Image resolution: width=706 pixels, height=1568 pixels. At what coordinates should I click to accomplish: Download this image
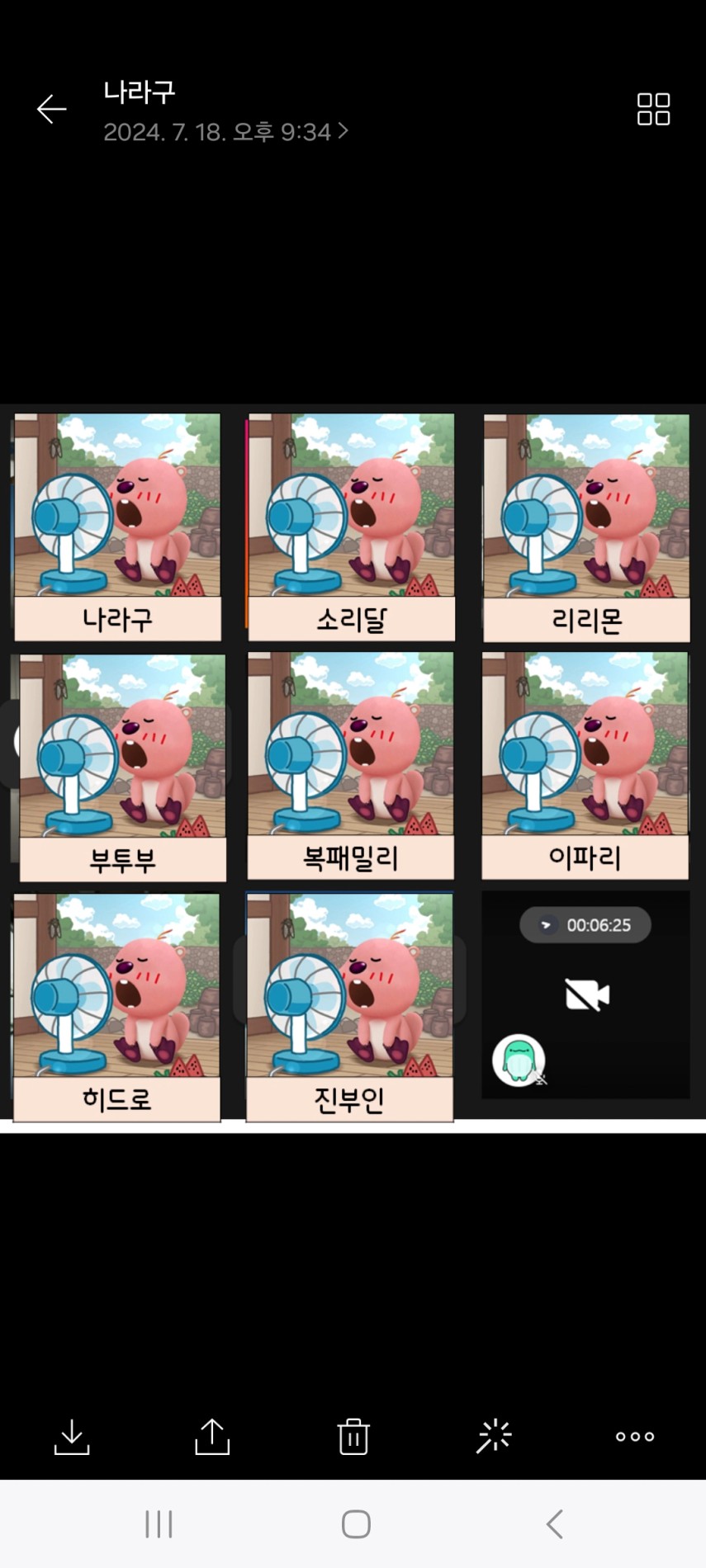click(x=72, y=1437)
